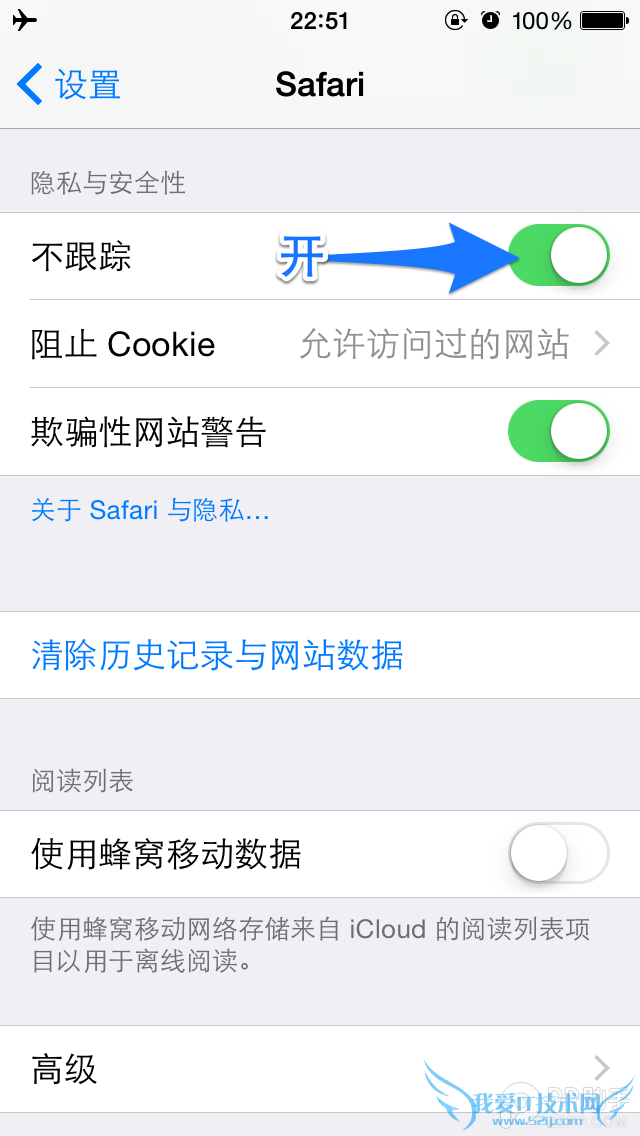
Task: Enable 使用蜂窝移动数据 switch
Action: tap(558, 854)
